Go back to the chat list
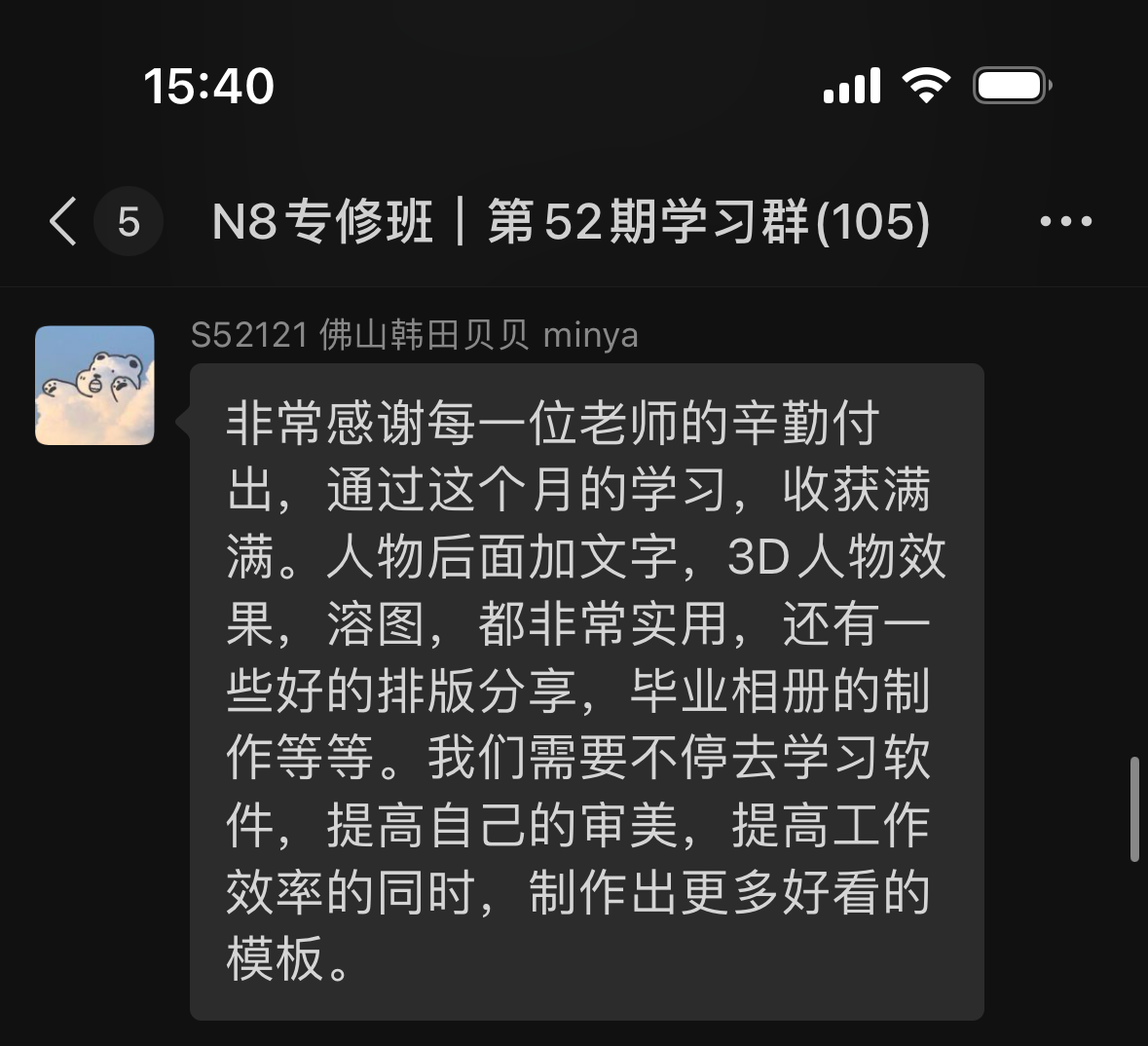The height and width of the screenshot is (1046, 1148). pyautogui.click(x=64, y=221)
